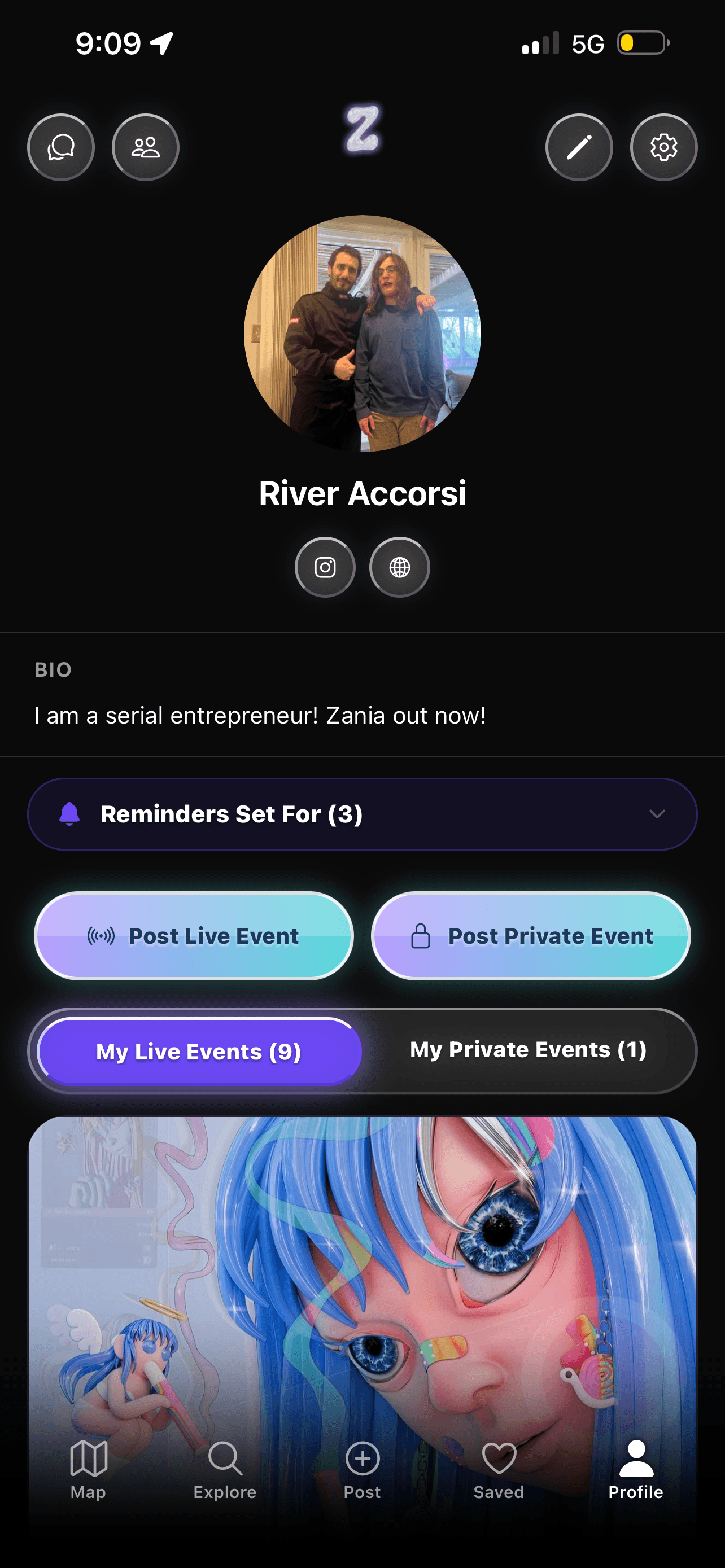Go to the Map tab
The height and width of the screenshot is (1568, 725).
point(88,1469)
